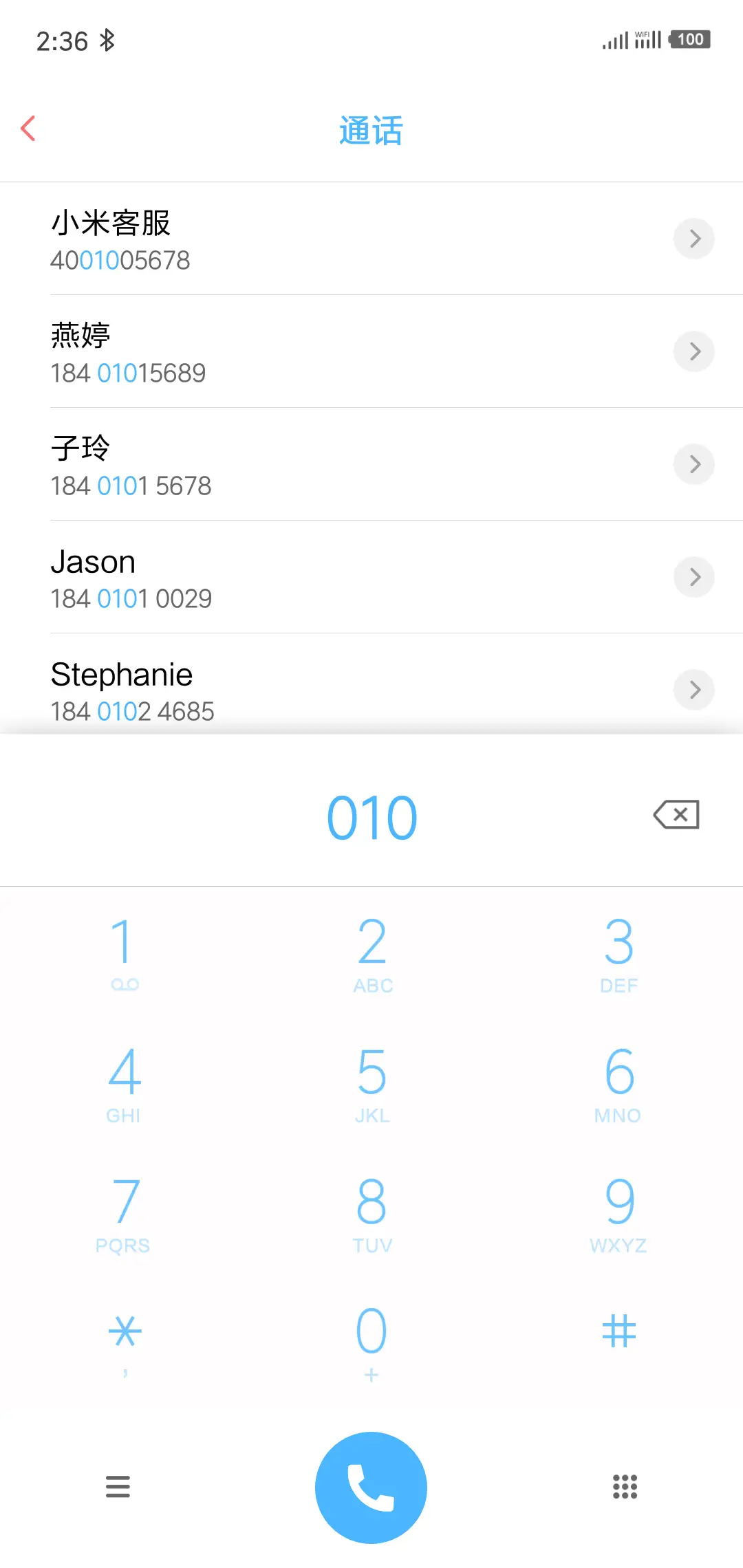The width and height of the screenshot is (743, 1568).
Task: Tap the 9 WXYZ key
Action: click(x=618, y=1212)
